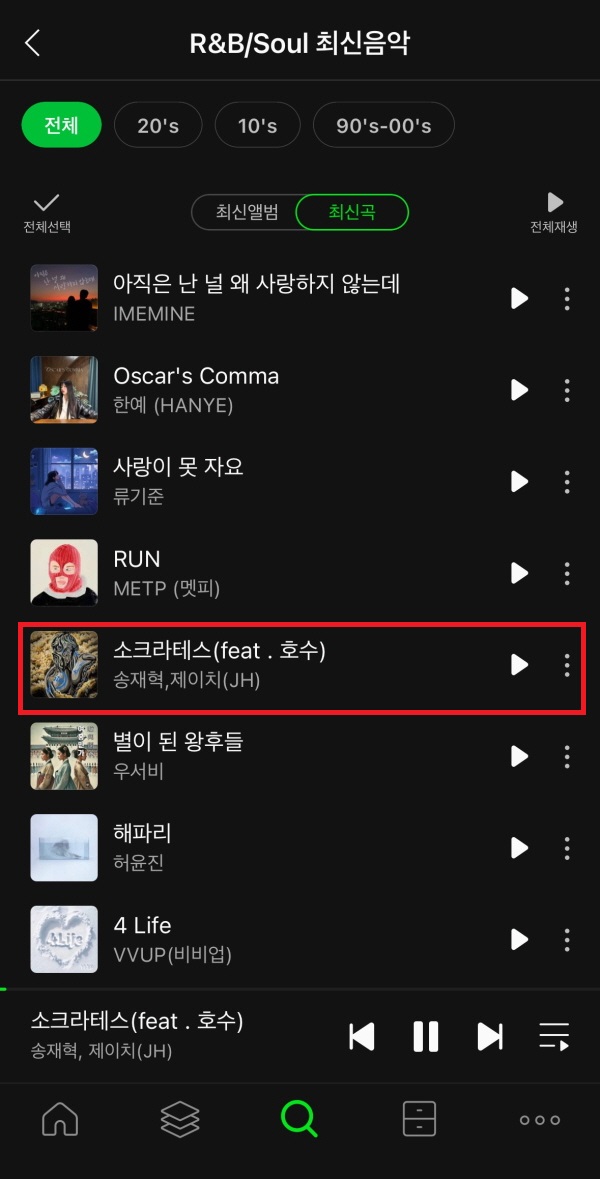The height and width of the screenshot is (1179, 600).
Task: Open more options for Oscar's Comma
Action: [567, 390]
